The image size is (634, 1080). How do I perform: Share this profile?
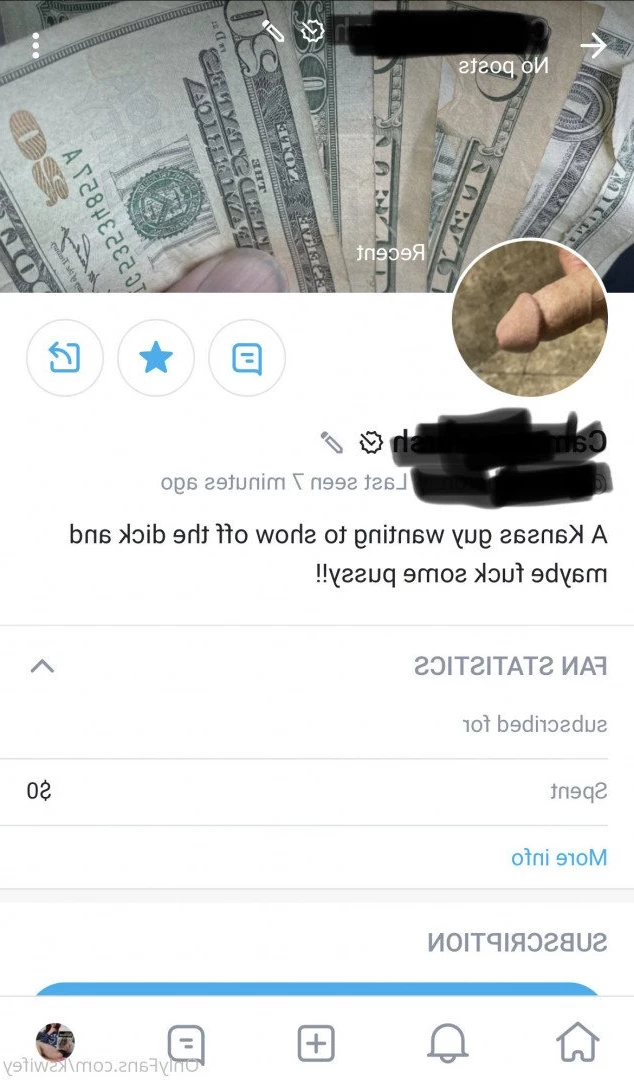[65, 358]
